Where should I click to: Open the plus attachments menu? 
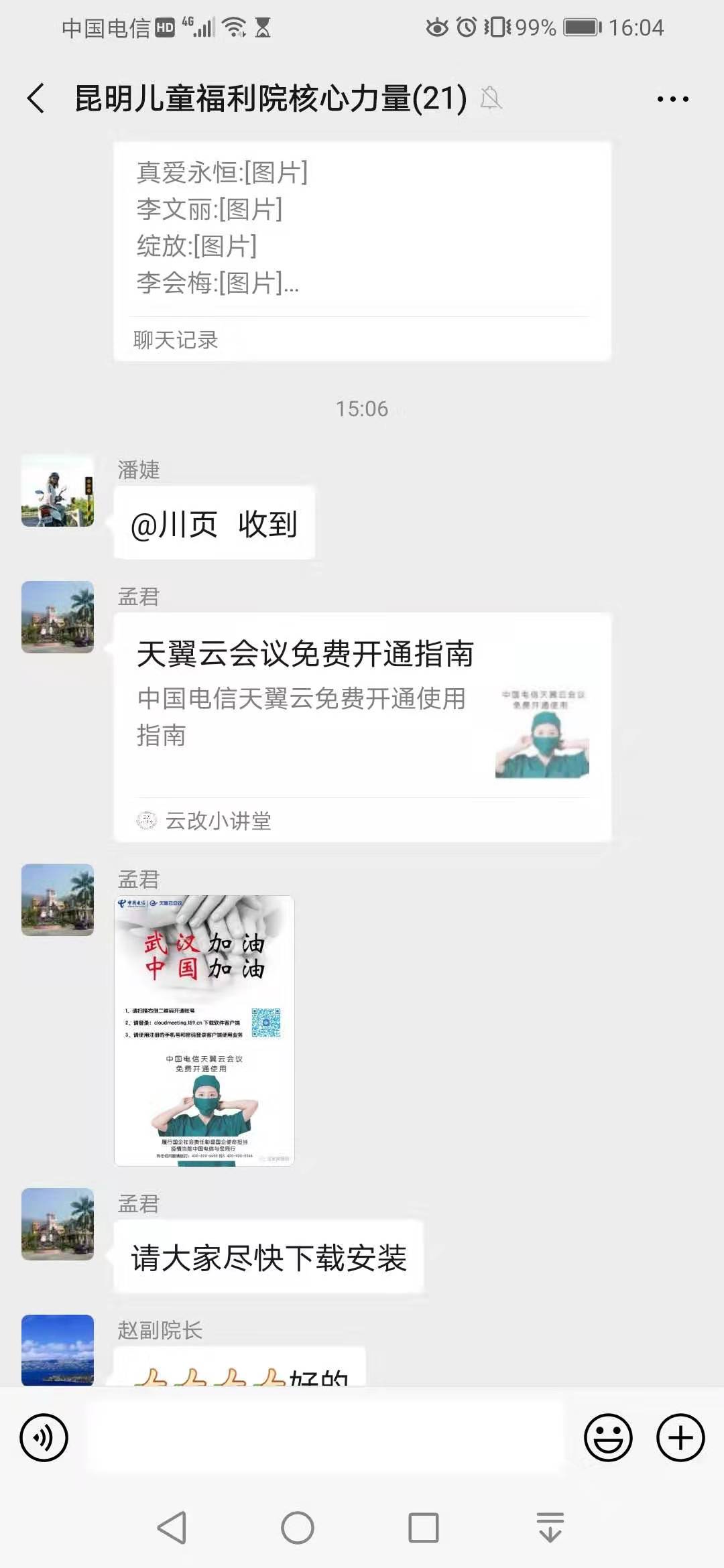point(680,1437)
